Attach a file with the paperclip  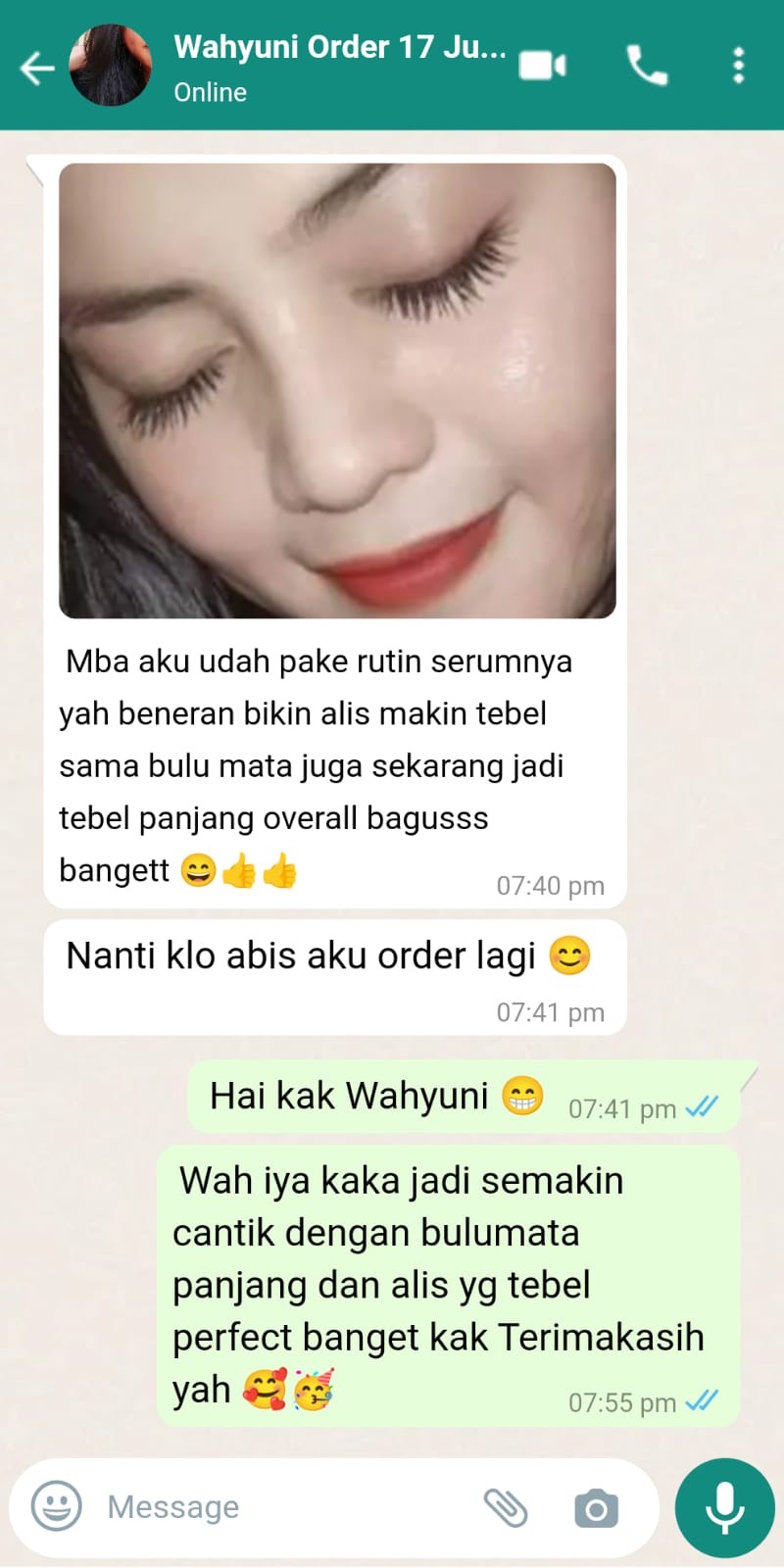(x=506, y=1507)
